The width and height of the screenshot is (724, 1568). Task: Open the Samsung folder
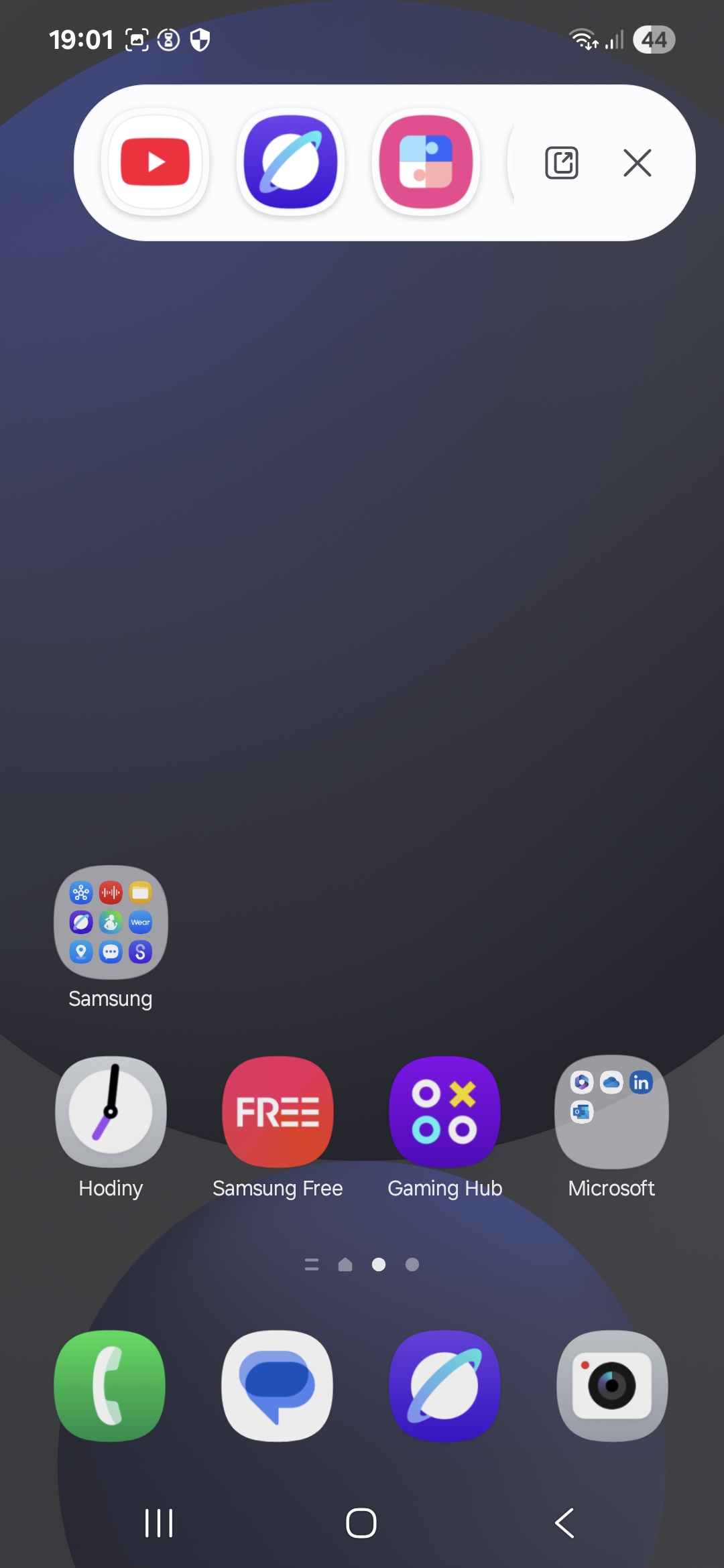(x=111, y=922)
